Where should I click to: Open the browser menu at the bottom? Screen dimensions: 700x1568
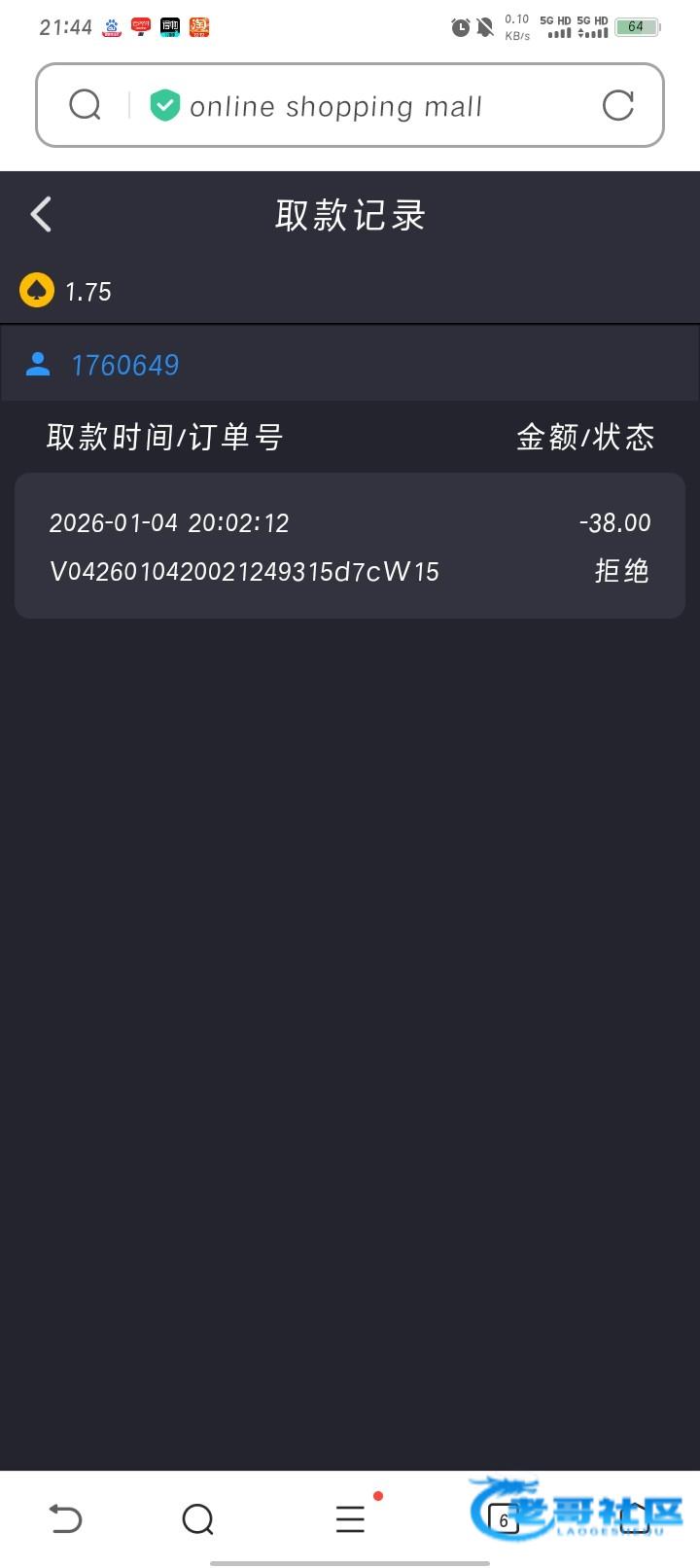(x=350, y=1518)
